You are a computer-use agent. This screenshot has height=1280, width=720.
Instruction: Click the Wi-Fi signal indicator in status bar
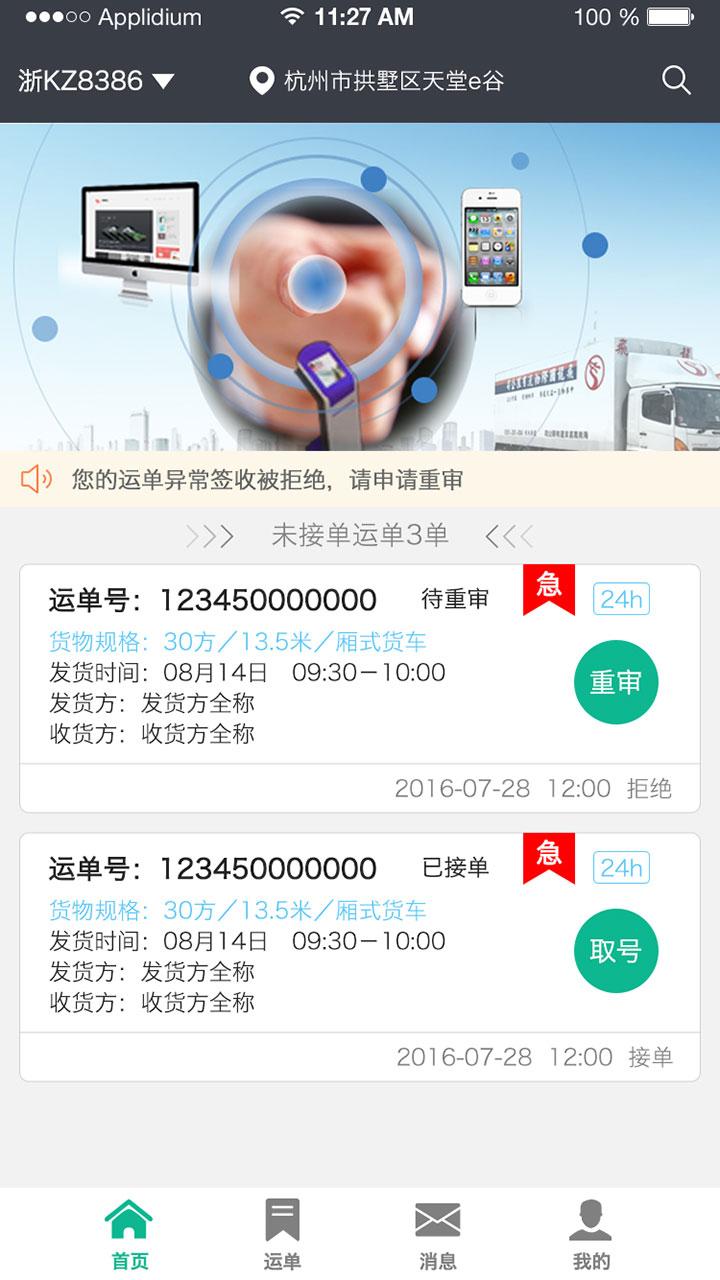point(290,17)
